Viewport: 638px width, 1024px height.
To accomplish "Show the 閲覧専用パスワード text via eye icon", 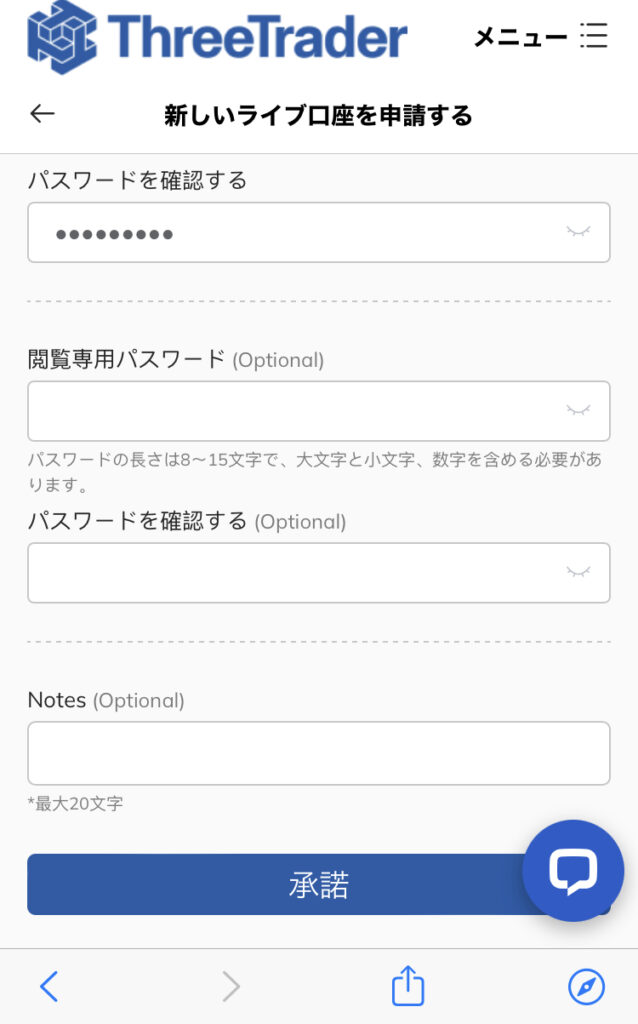I will point(578,410).
